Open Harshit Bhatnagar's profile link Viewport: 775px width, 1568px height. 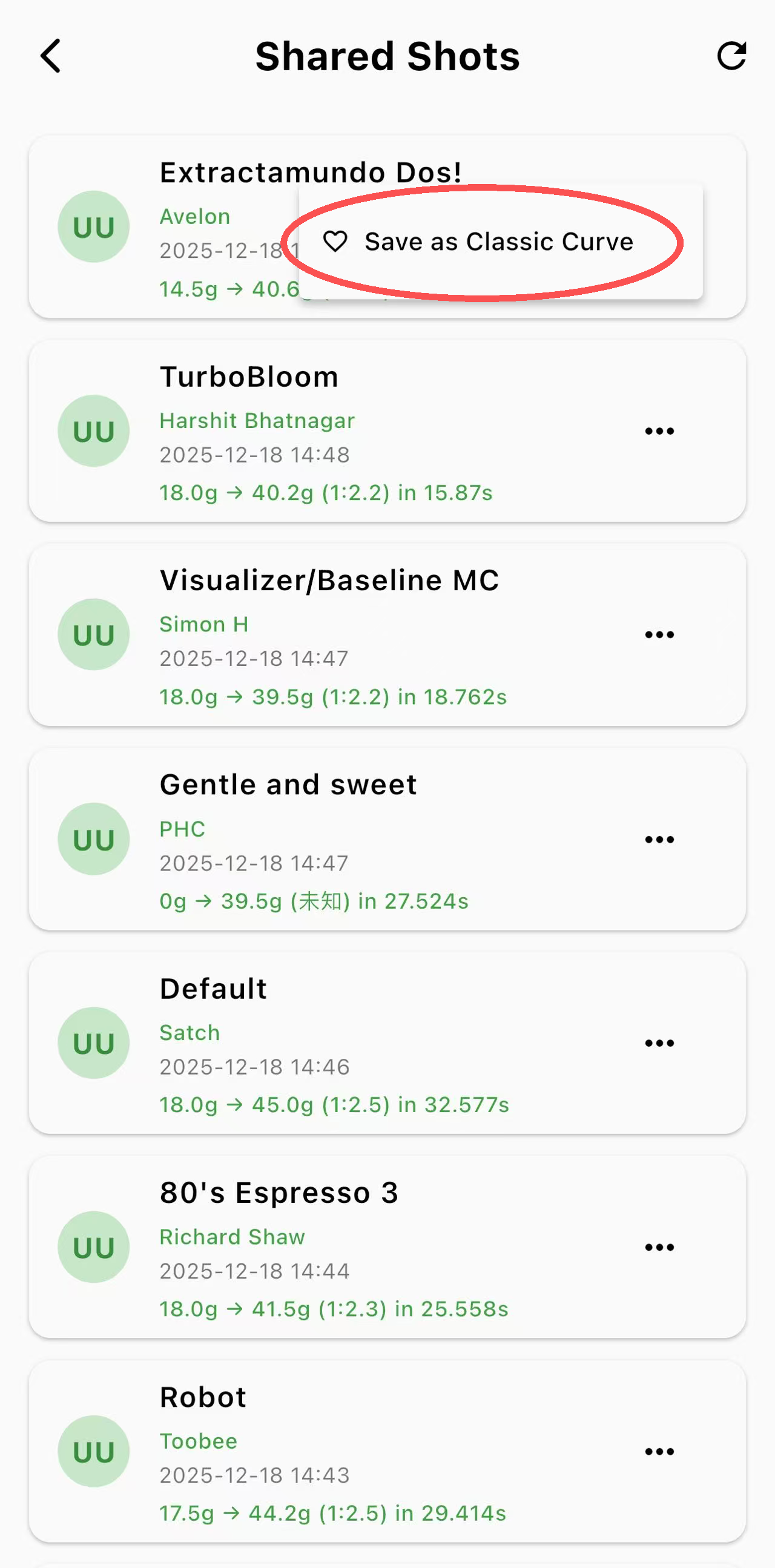[x=257, y=420]
